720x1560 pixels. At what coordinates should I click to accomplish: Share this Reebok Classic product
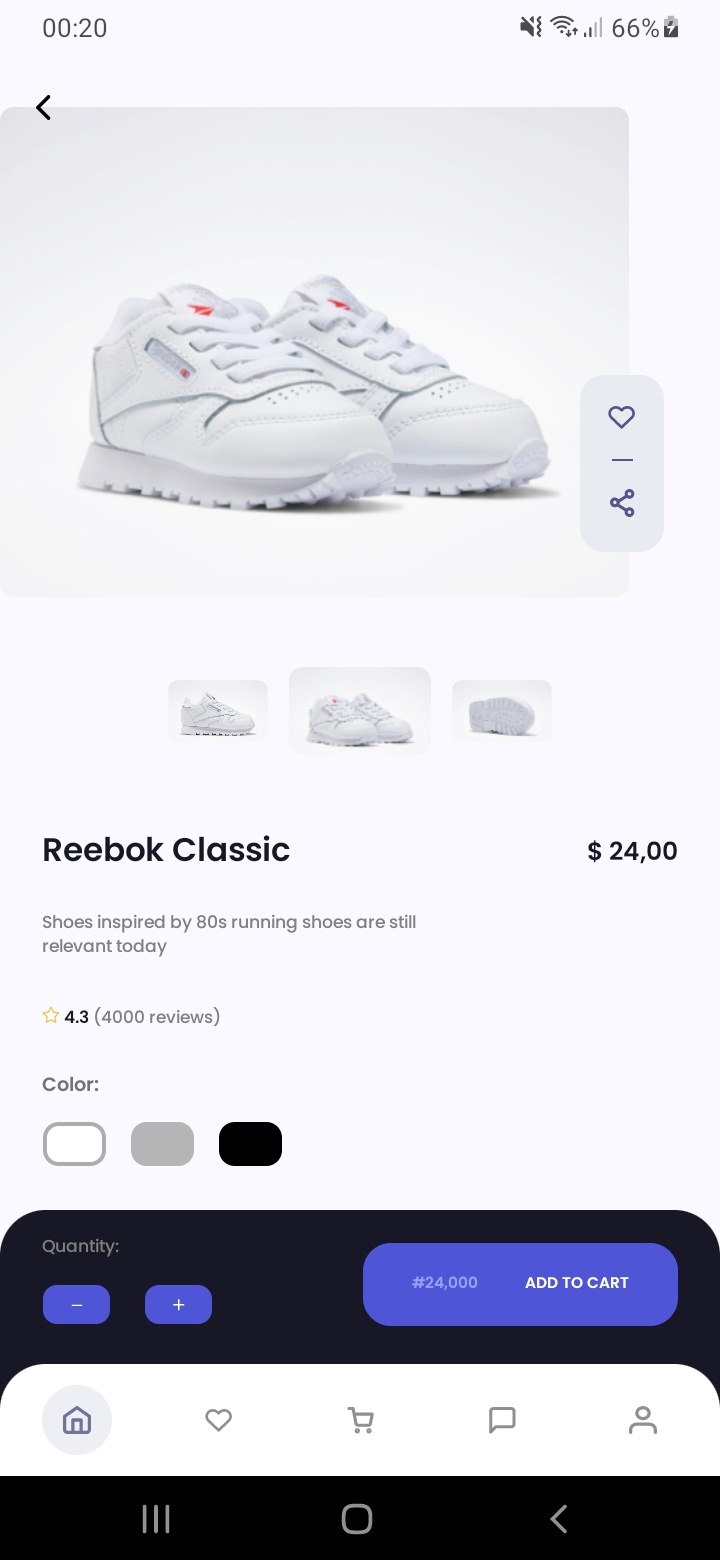(x=622, y=503)
